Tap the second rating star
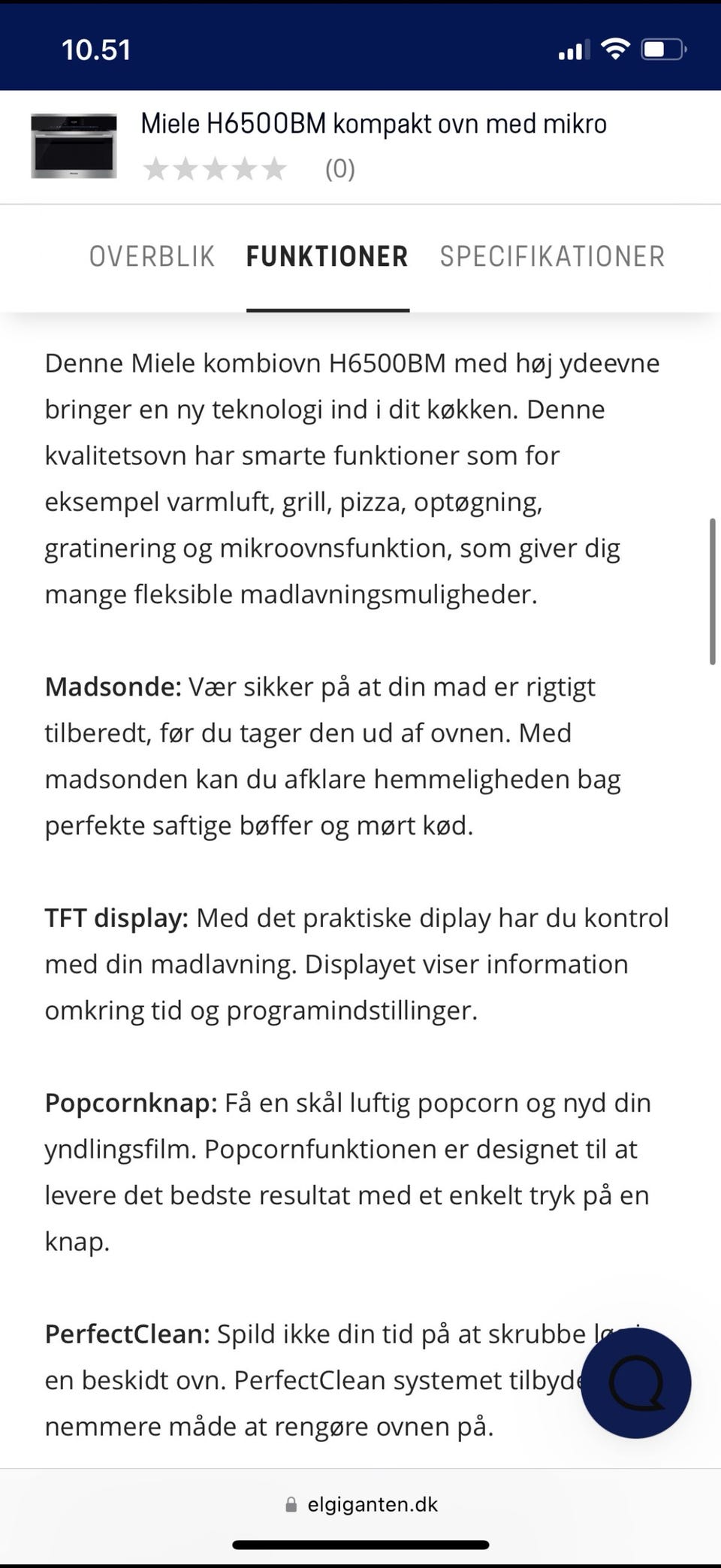721x1568 pixels. 187,168
